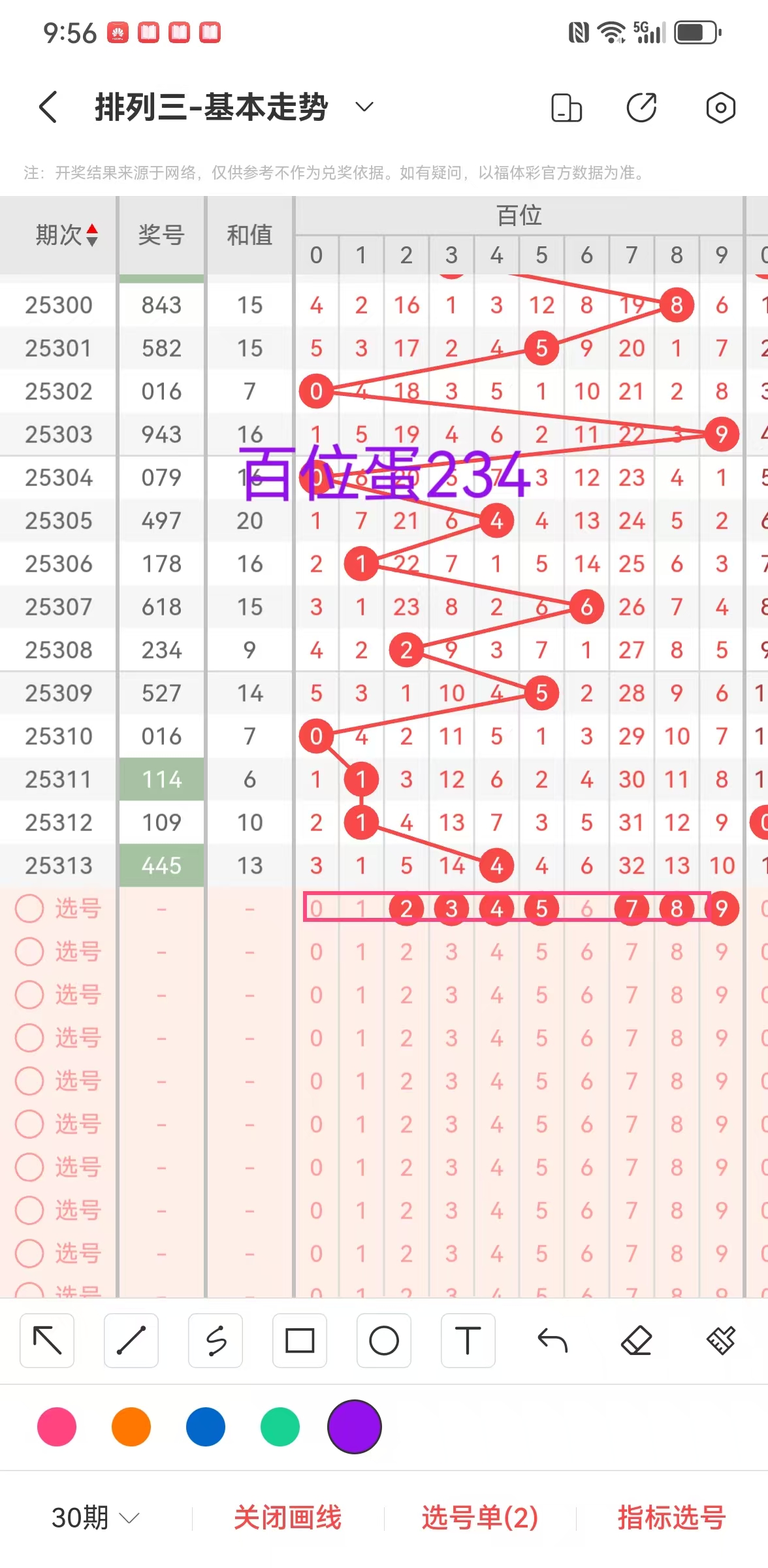Choose the eraser tool
The height and width of the screenshot is (1568, 768).
636,1341
